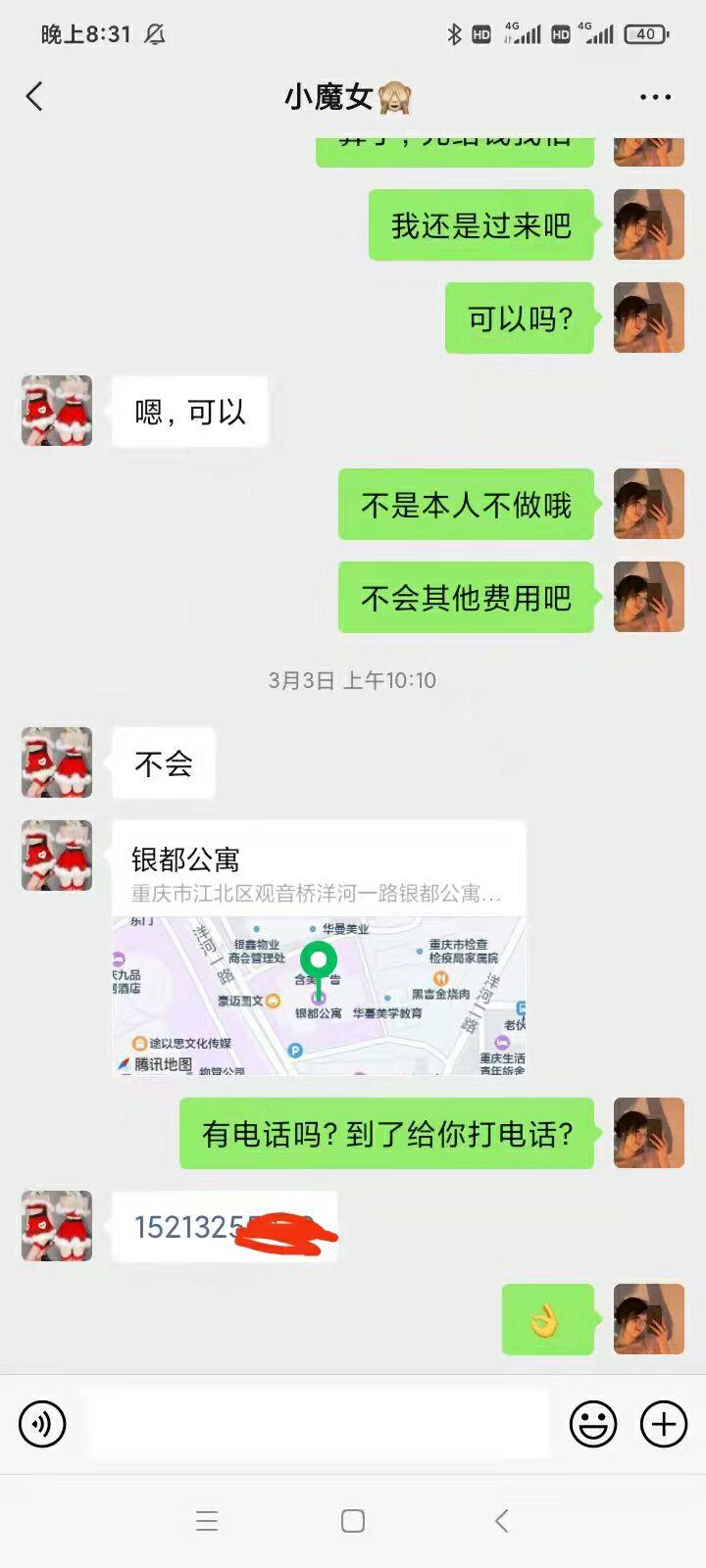Tap the system home button
Viewport: 706px width, 1568px height.
(353, 1521)
